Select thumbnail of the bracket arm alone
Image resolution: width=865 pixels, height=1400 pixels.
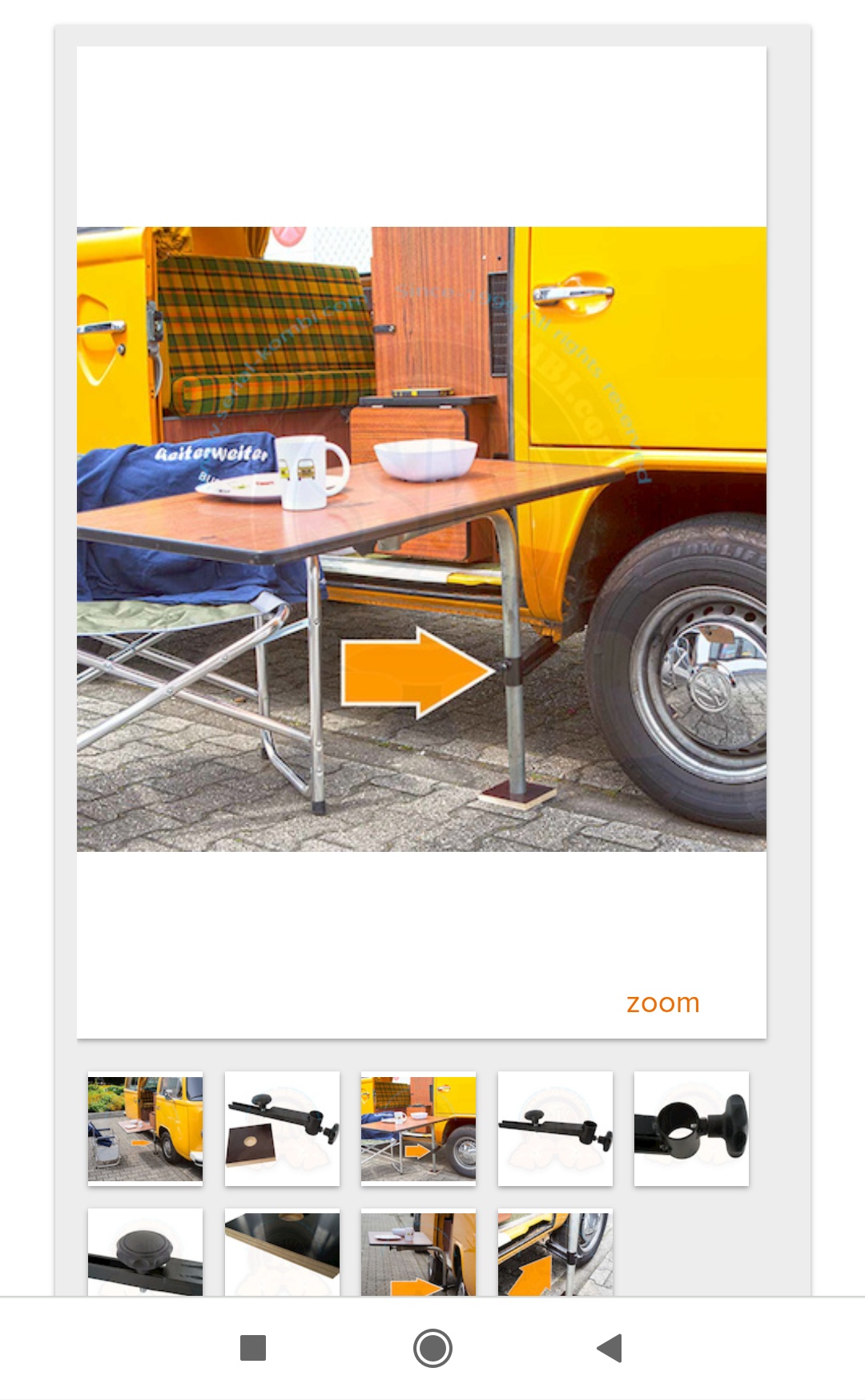(555, 1128)
